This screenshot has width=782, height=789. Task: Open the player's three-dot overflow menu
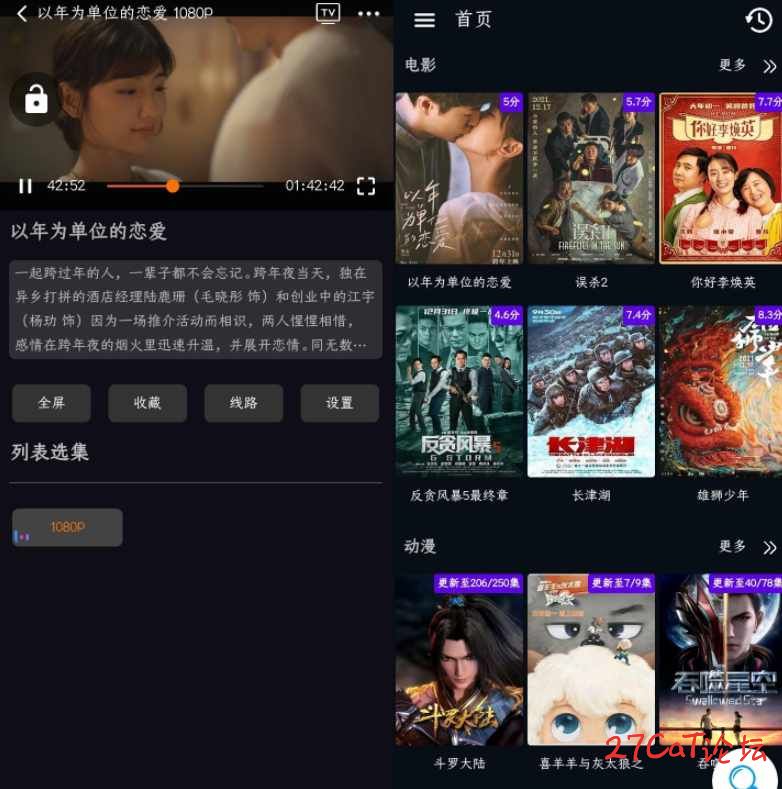pos(368,14)
